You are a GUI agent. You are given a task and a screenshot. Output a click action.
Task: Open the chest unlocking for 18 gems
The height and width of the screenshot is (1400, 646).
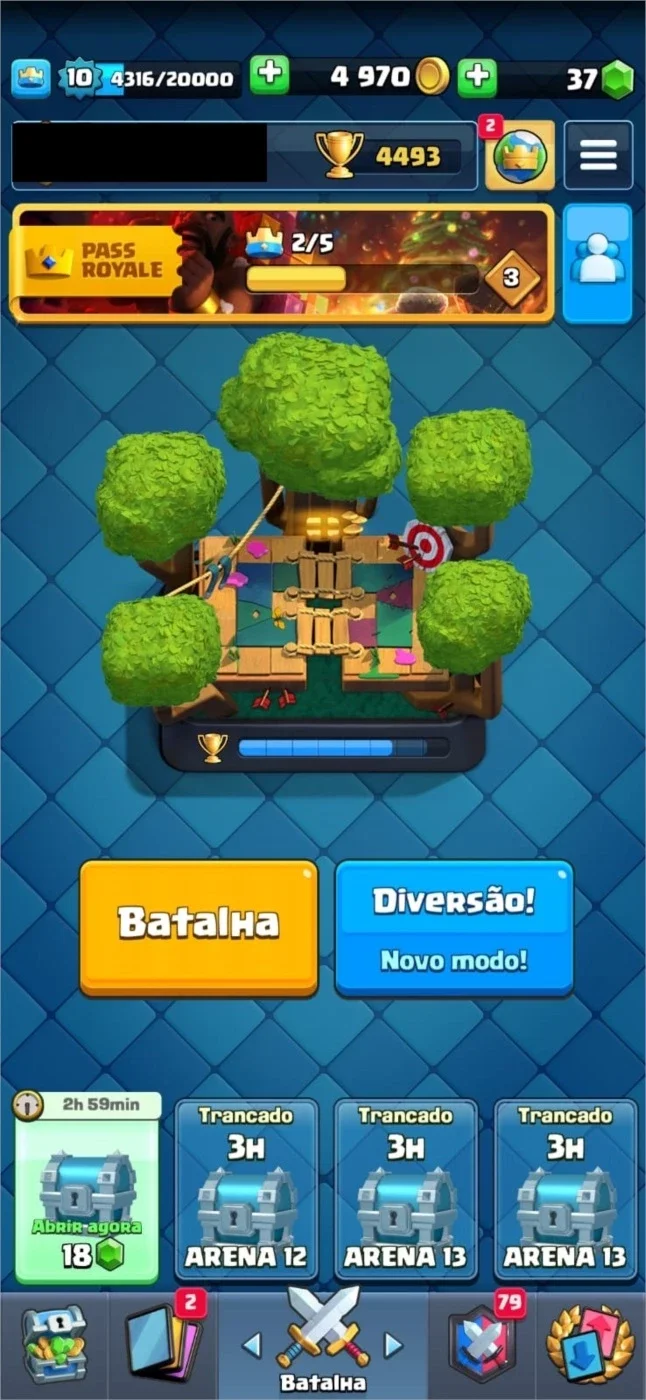click(x=87, y=1188)
